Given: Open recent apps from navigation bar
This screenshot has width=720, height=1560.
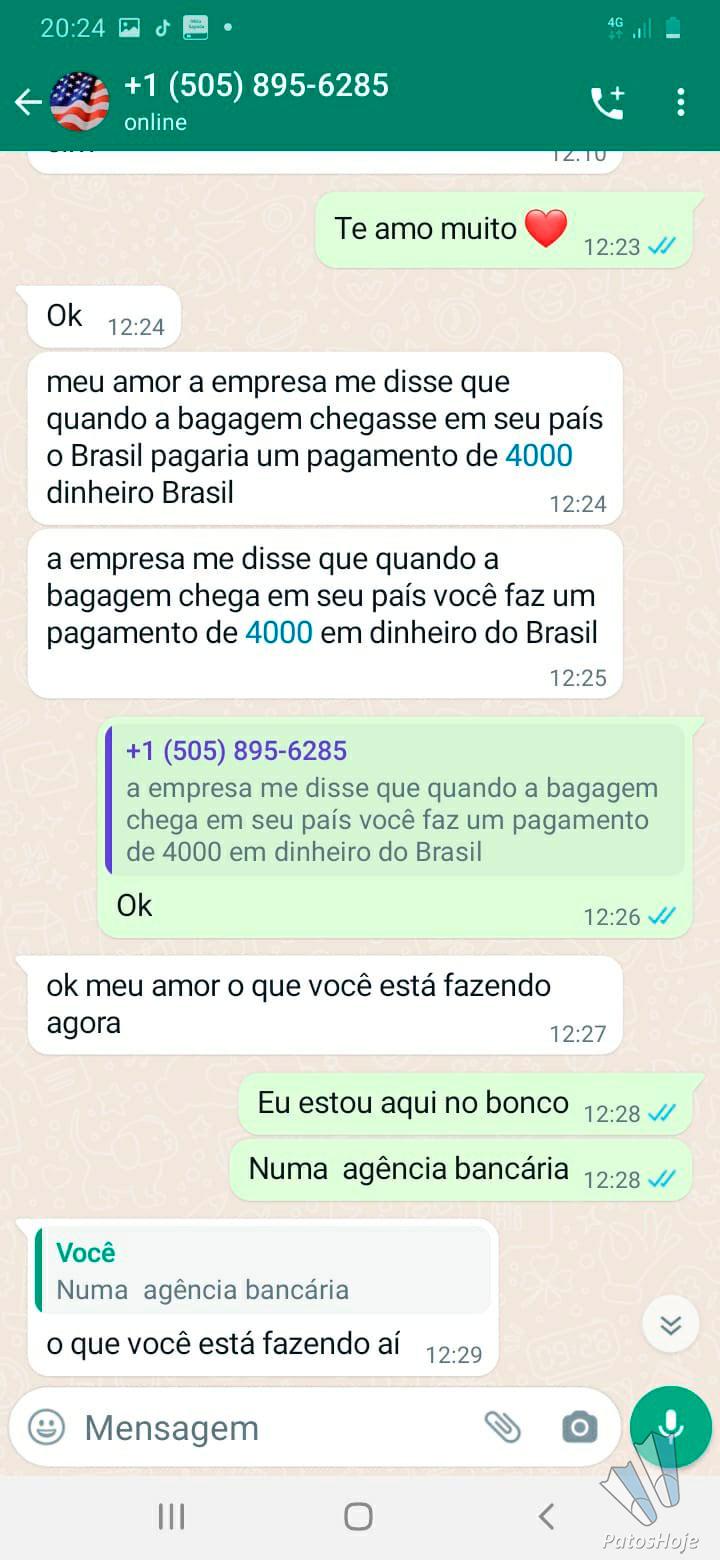Looking at the screenshot, I should (x=171, y=1516).
